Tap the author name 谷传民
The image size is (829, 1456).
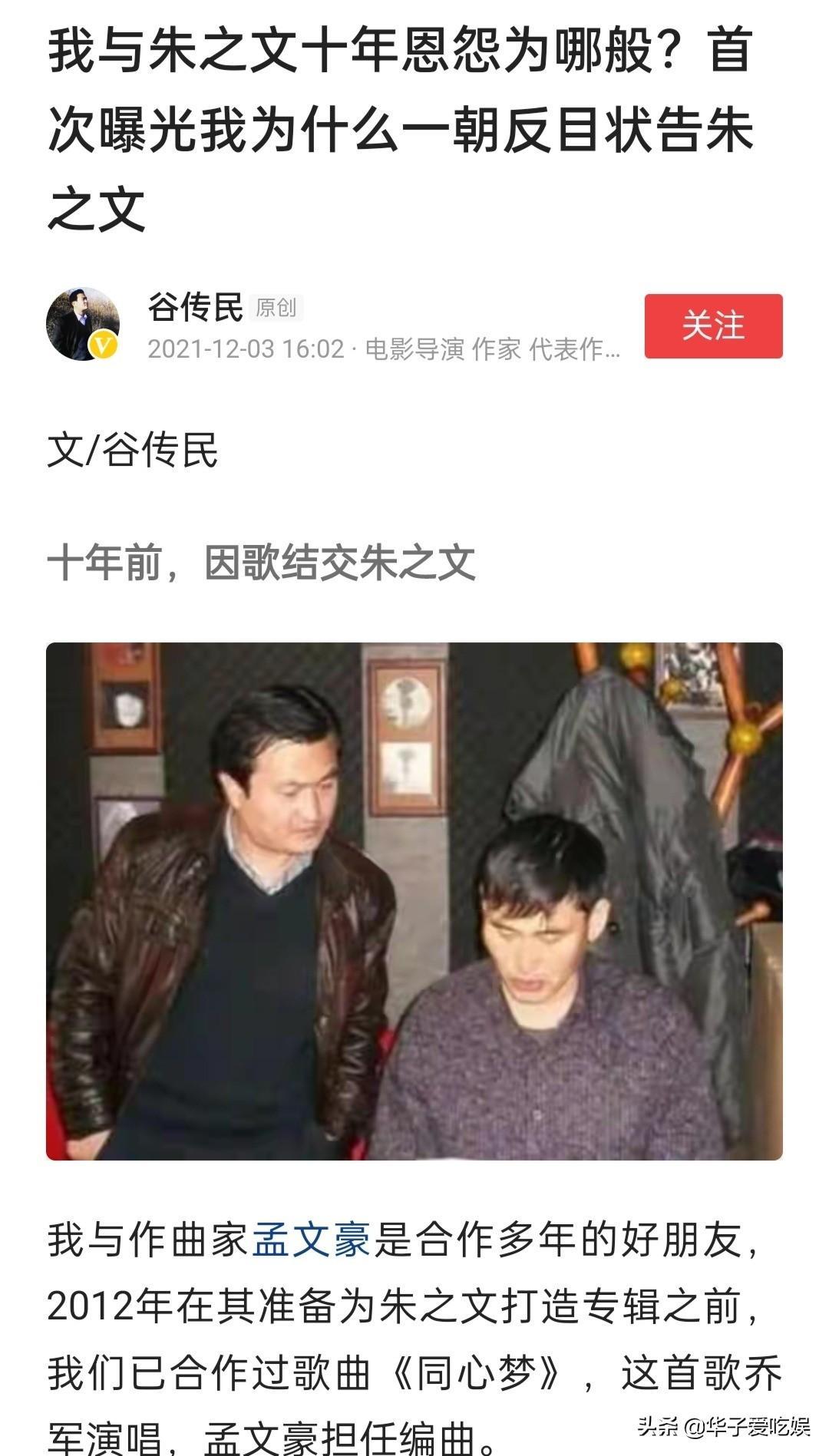(x=195, y=308)
